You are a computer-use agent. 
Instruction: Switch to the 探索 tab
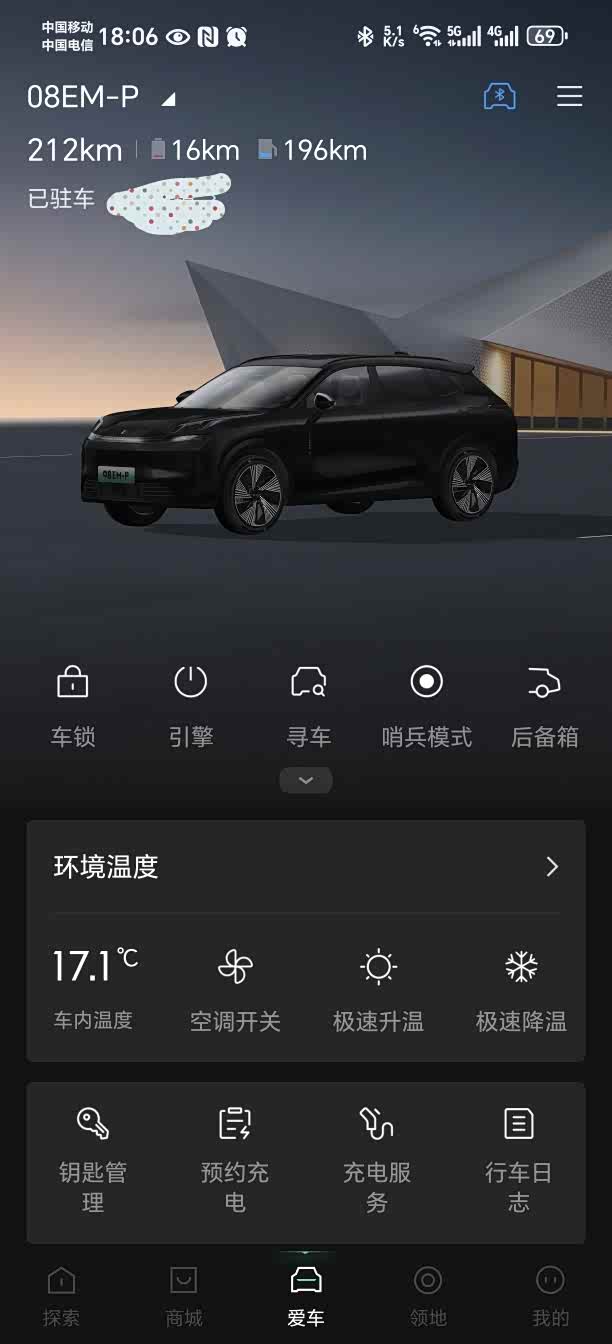[x=61, y=1295]
